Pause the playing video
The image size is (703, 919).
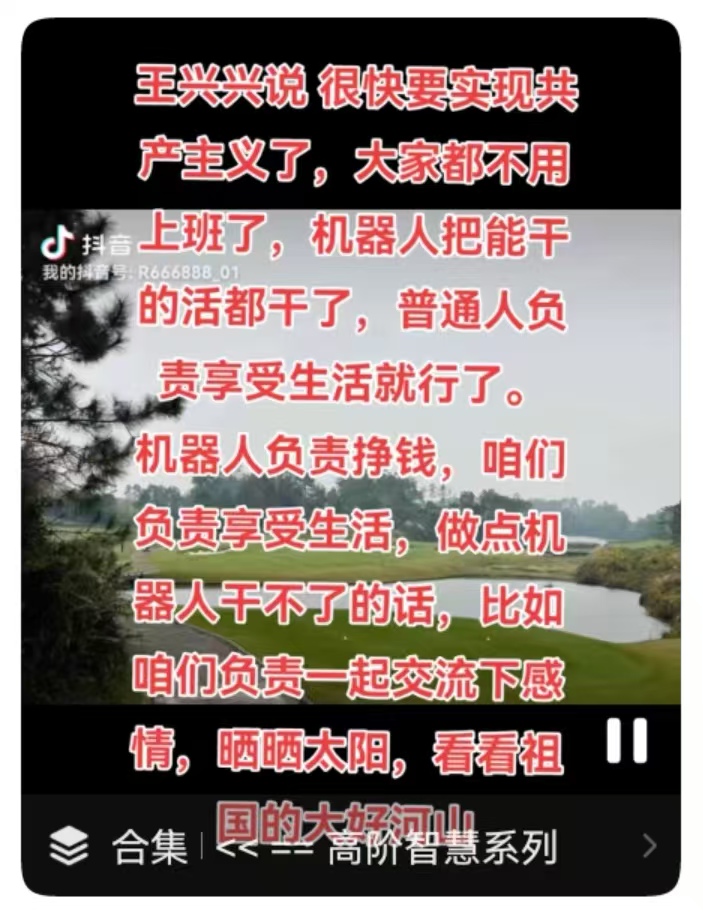tap(627, 742)
